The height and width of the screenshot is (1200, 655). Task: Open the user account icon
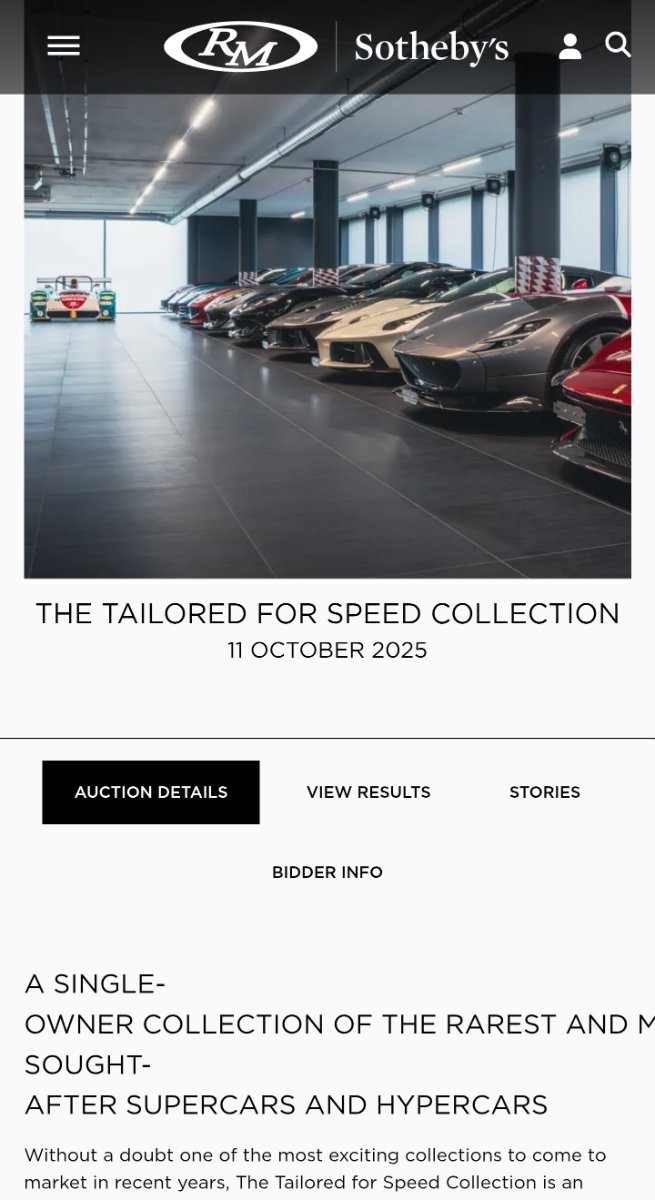(x=570, y=46)
